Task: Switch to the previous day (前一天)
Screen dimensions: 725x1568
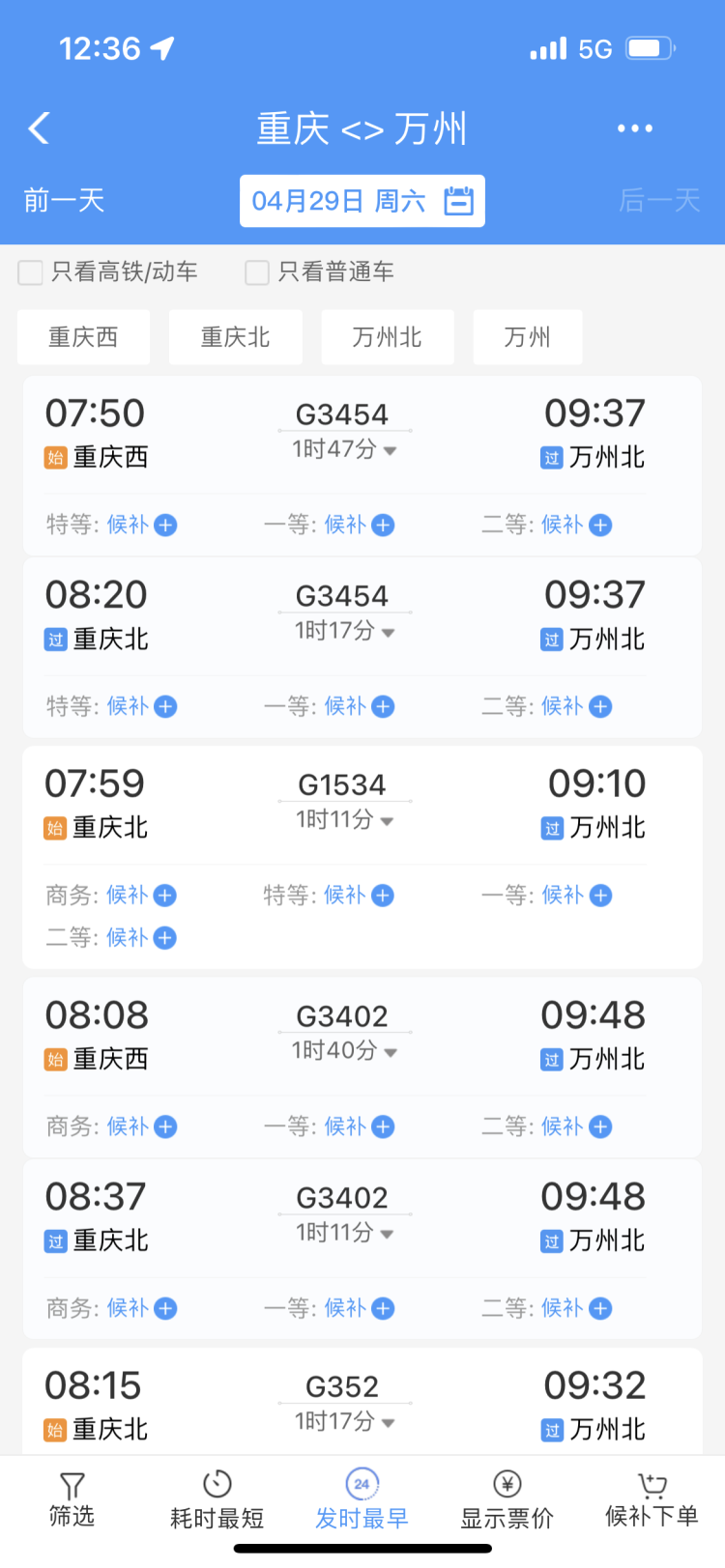Action: tap(64, 201)
